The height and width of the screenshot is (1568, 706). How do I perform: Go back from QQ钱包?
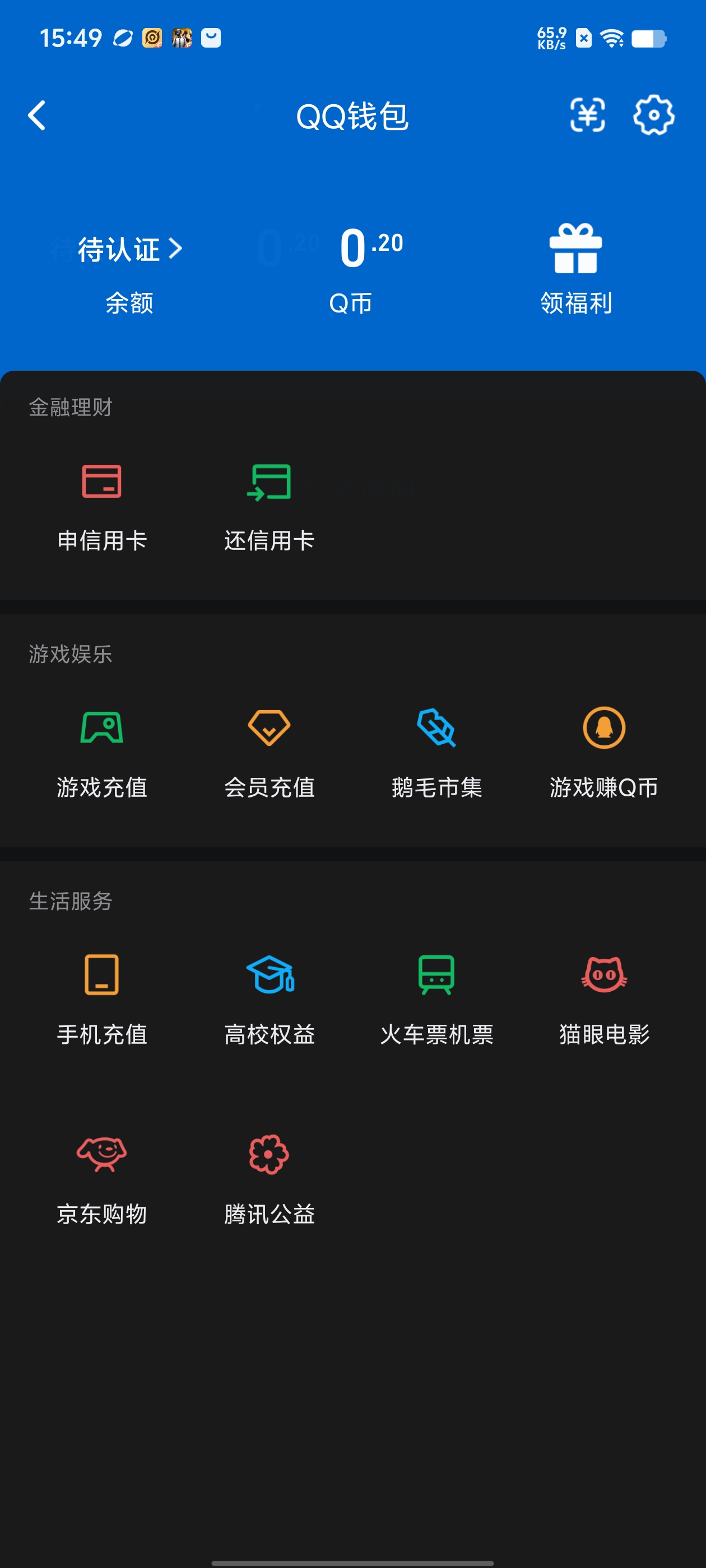coord(36,116)
